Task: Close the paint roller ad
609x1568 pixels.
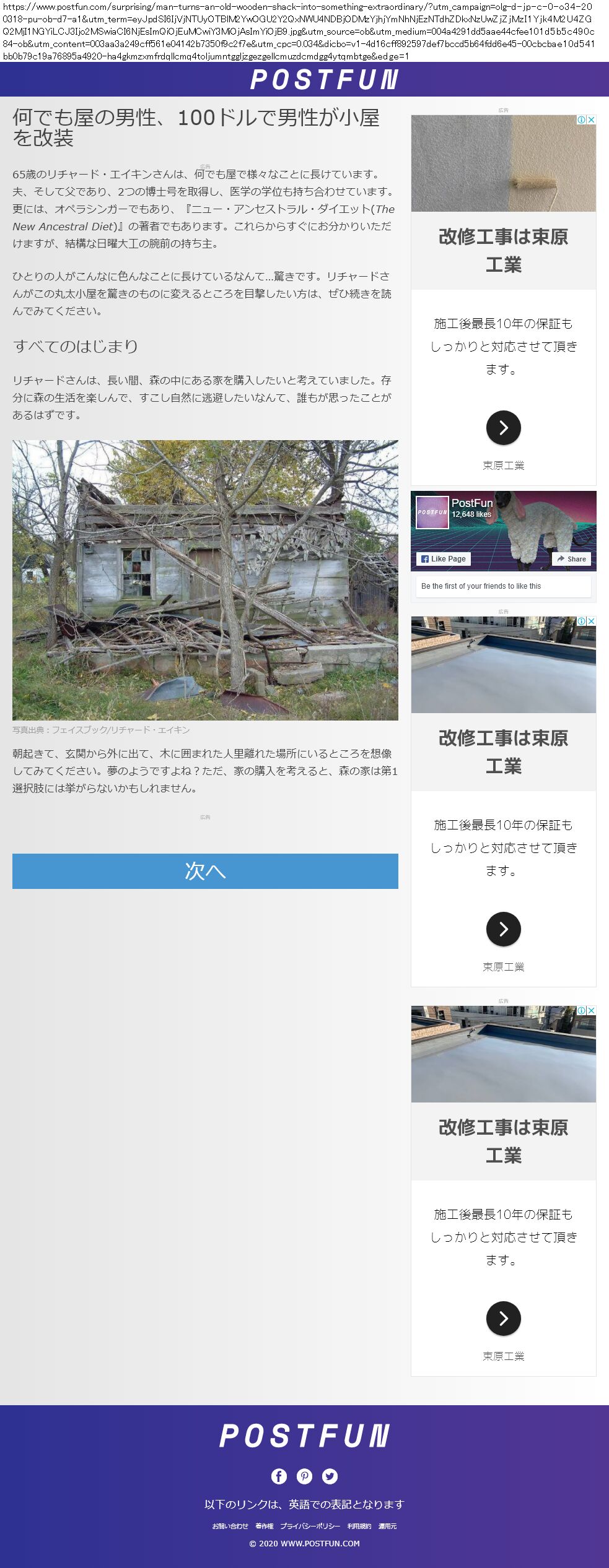Action: (592, 119)
